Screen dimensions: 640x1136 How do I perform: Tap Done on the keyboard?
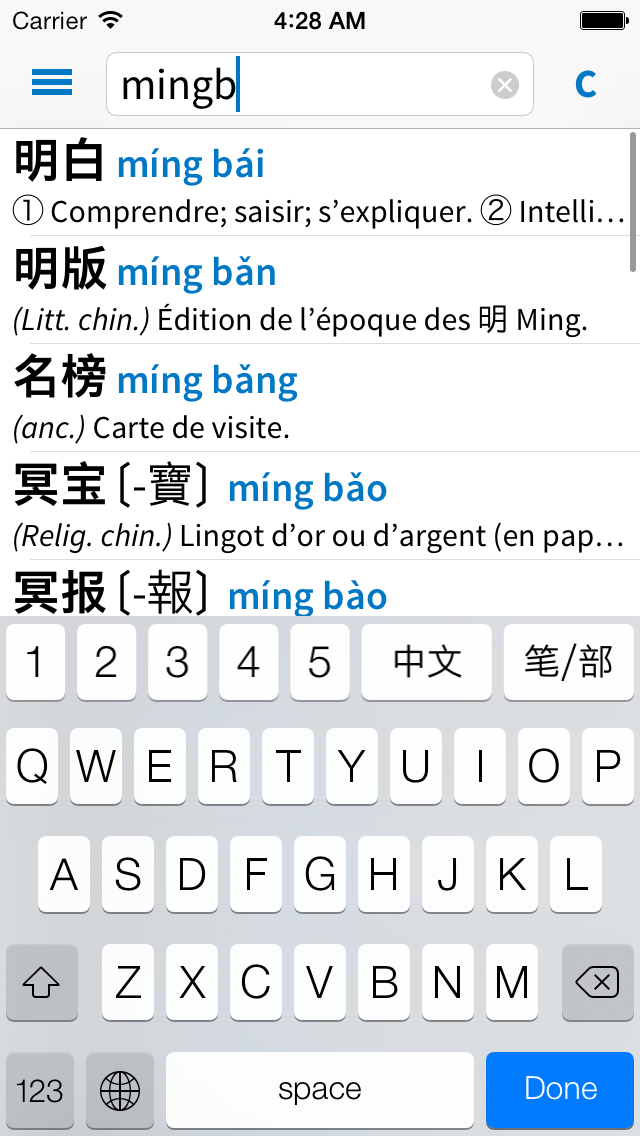(560, 1089)
